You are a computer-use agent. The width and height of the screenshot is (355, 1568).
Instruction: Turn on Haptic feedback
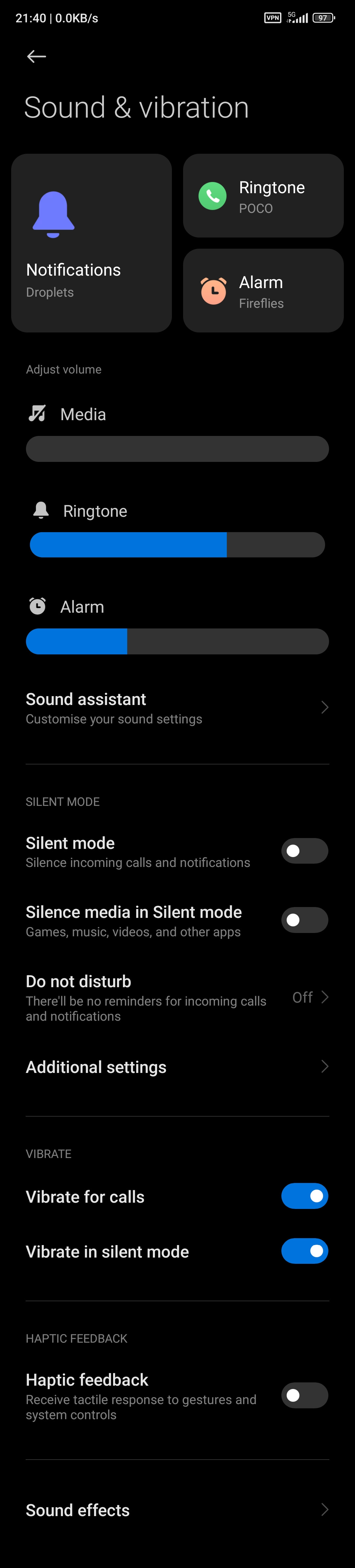[304, 1395]
